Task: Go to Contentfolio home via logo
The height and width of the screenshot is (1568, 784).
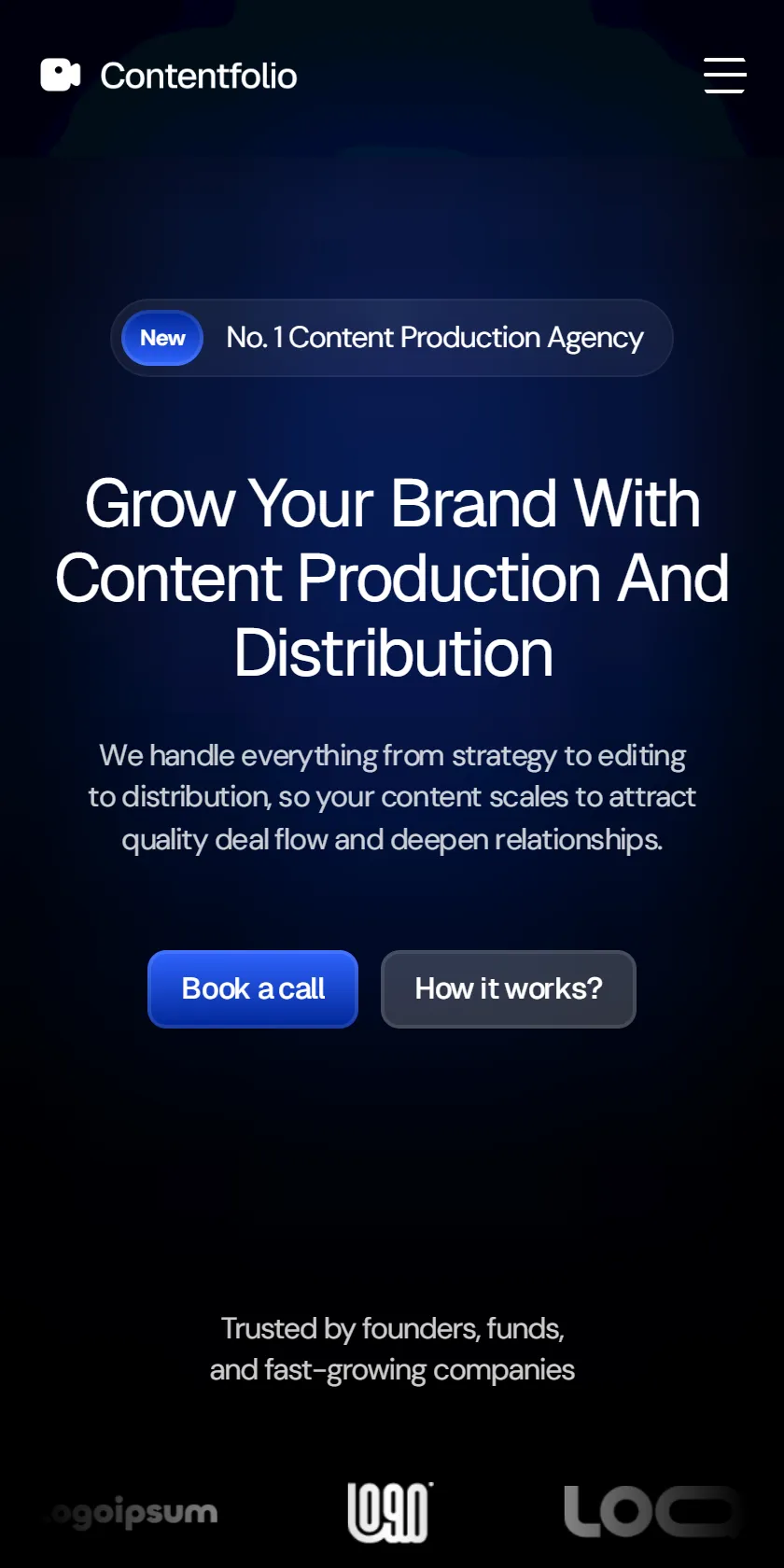Action: [x=169, y=76]
